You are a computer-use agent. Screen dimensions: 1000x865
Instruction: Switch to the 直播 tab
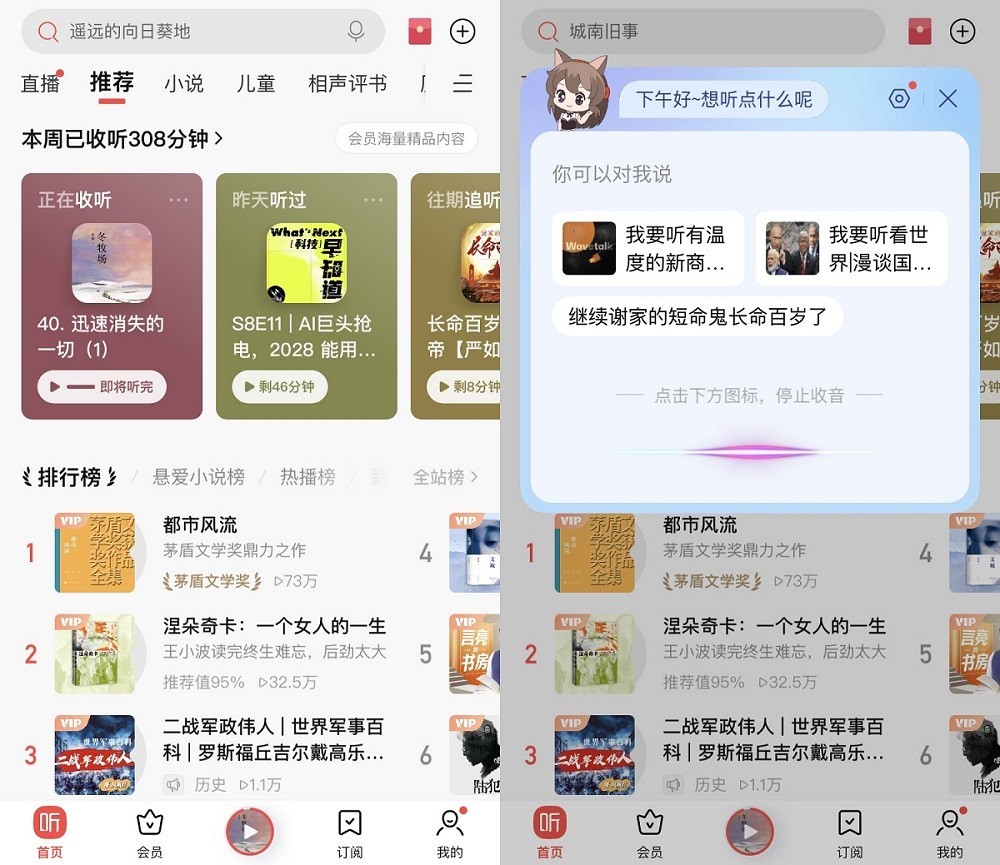click(41, 84)
